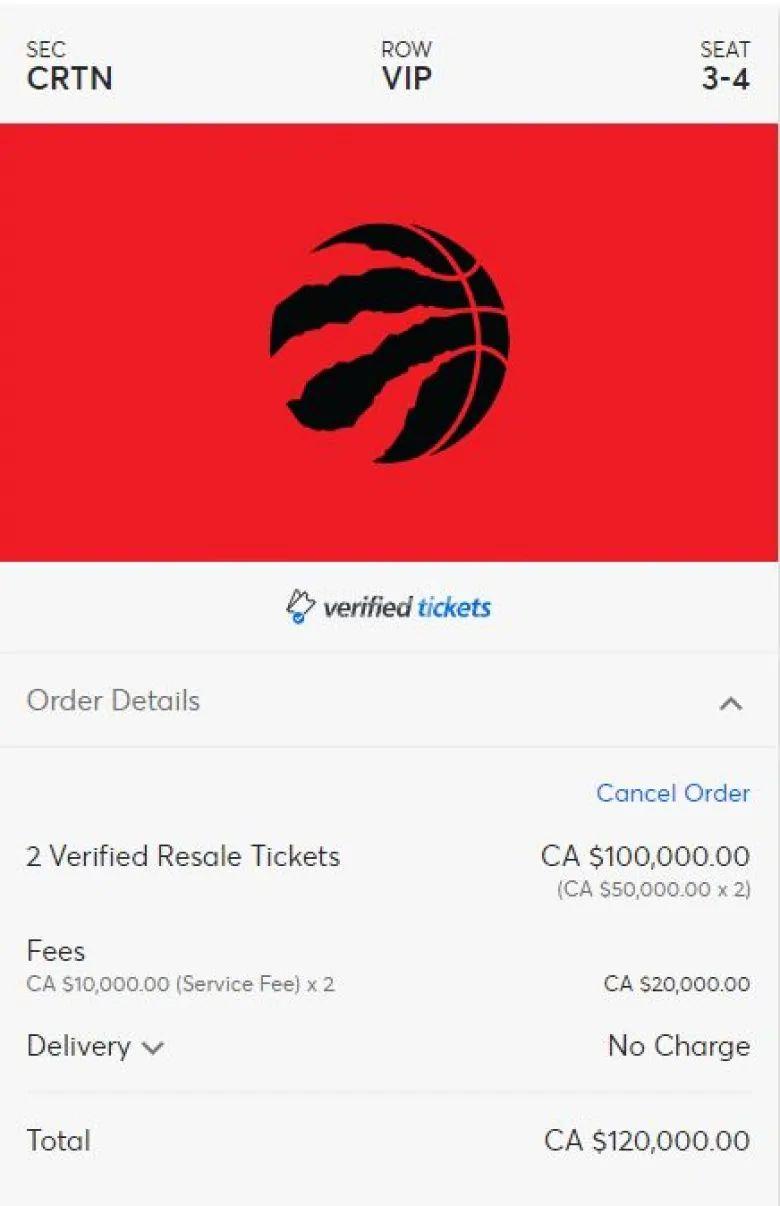
Task: Collapse the Order Details section
Action: (x=731, y=703)
